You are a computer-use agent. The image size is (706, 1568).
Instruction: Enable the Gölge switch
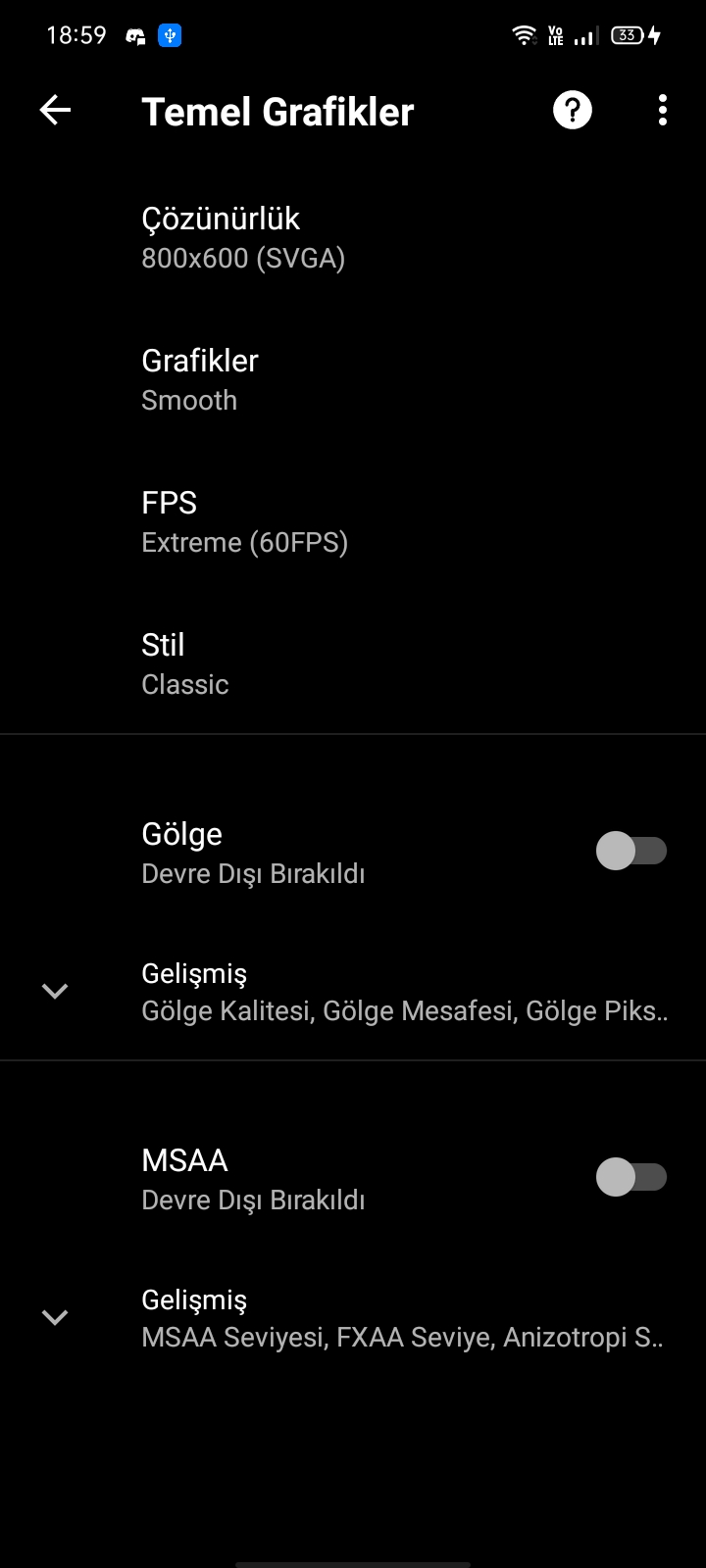click(x=631, y=851)
